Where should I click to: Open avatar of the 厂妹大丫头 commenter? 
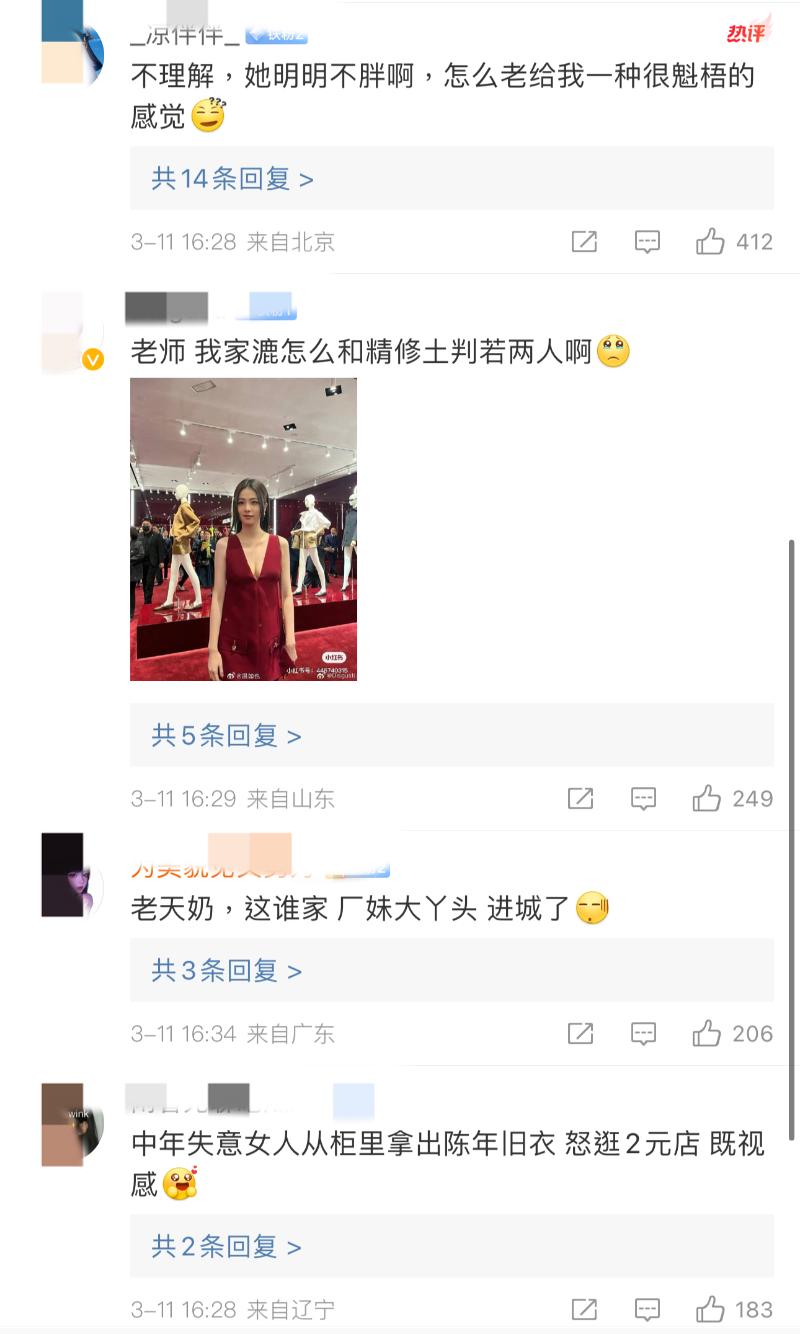click(x=72, y=875)
